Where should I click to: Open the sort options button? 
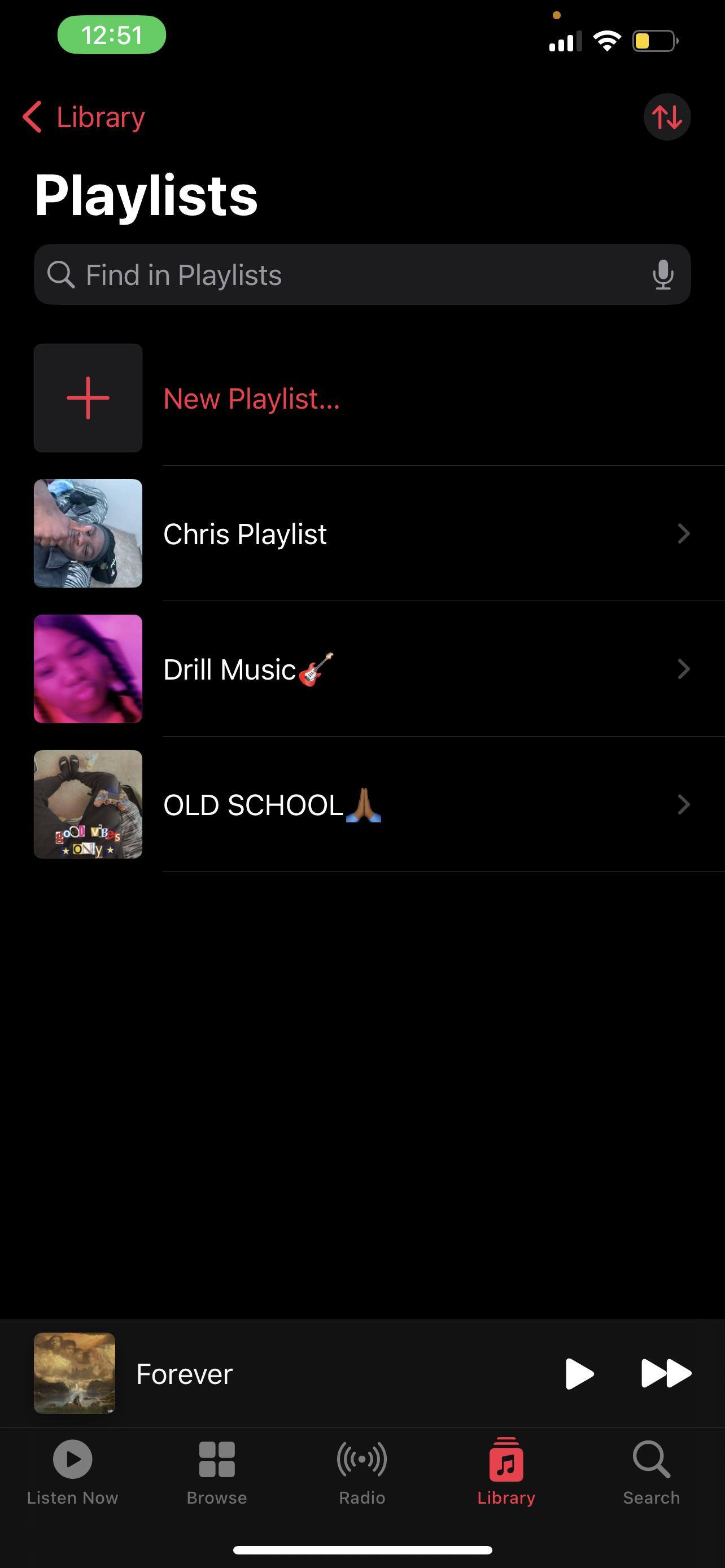tap(667, 117)
